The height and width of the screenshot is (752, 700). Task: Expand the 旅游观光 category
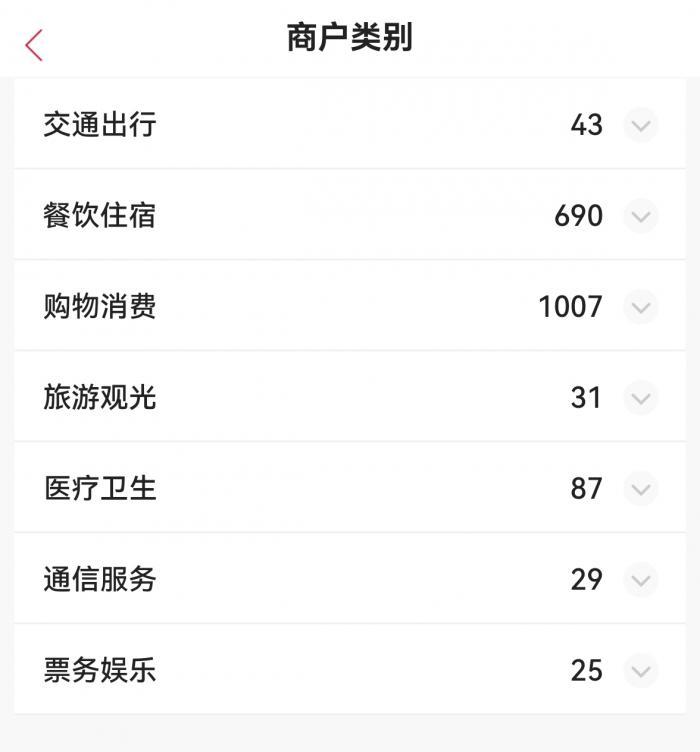[640, 398]
